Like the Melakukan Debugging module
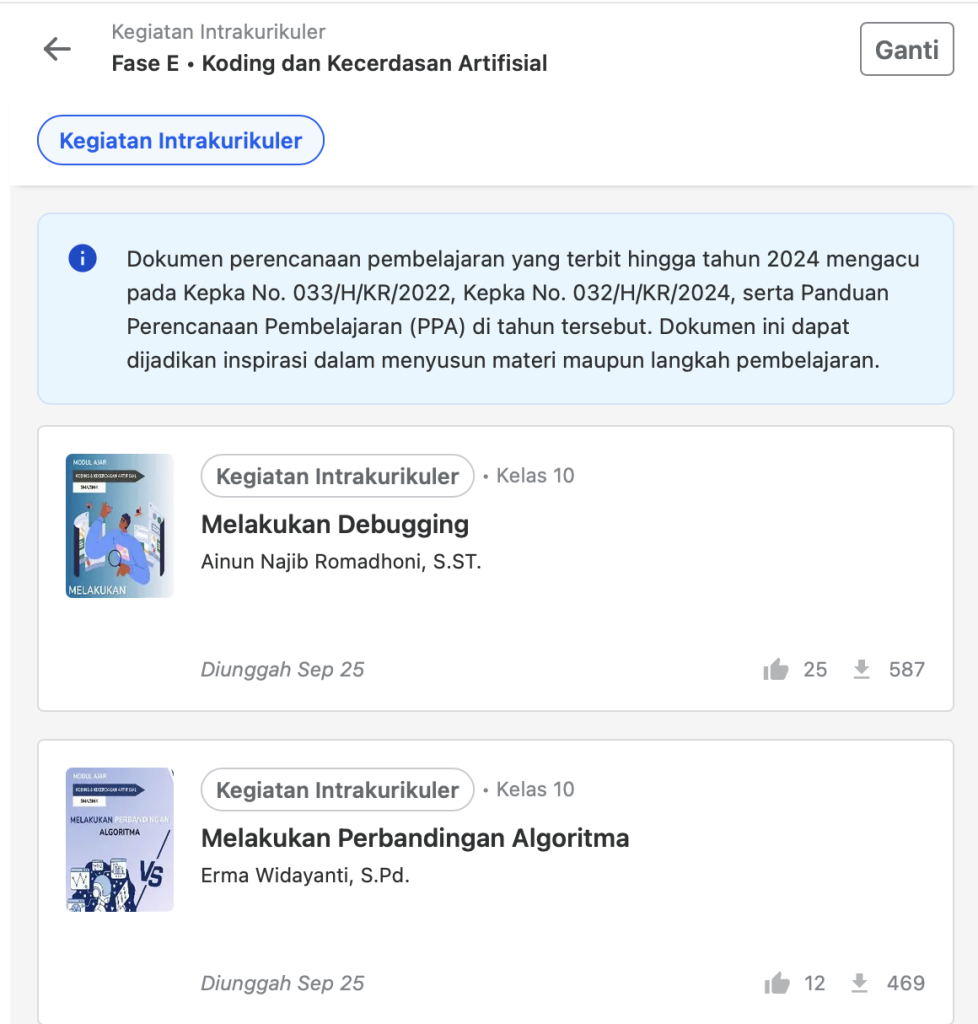 (776, 670)
